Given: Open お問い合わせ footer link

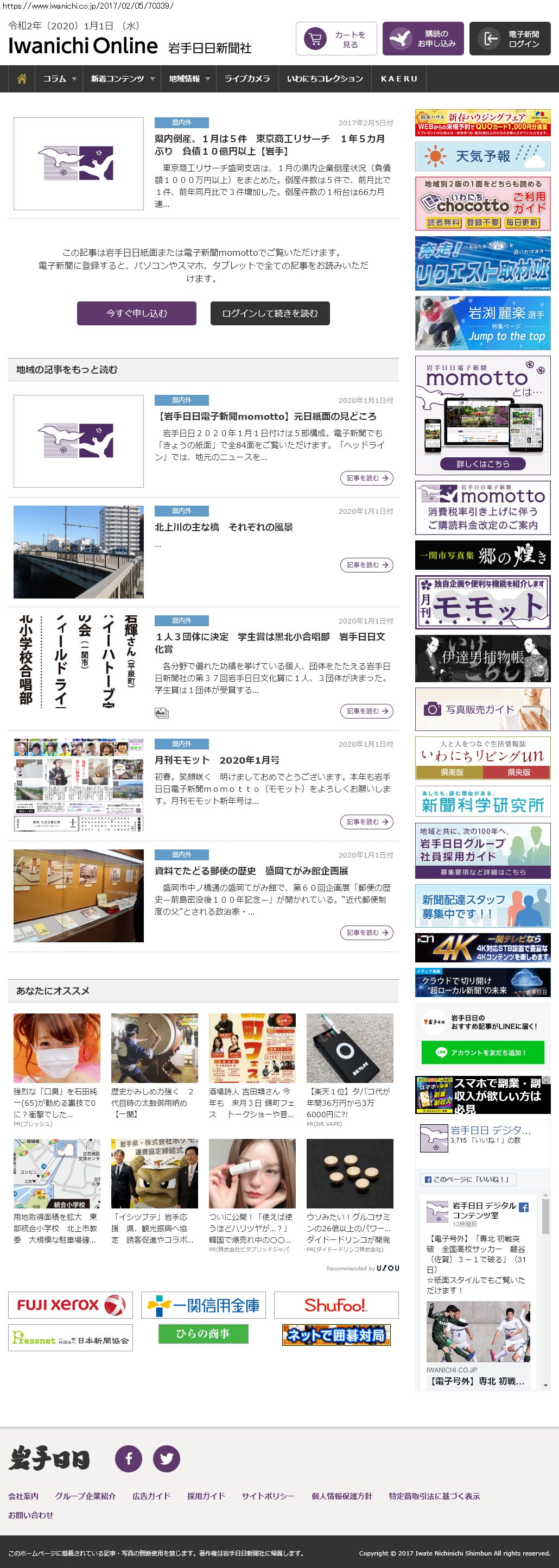Looking at the screenshot, I should [x=30, y=1514].
